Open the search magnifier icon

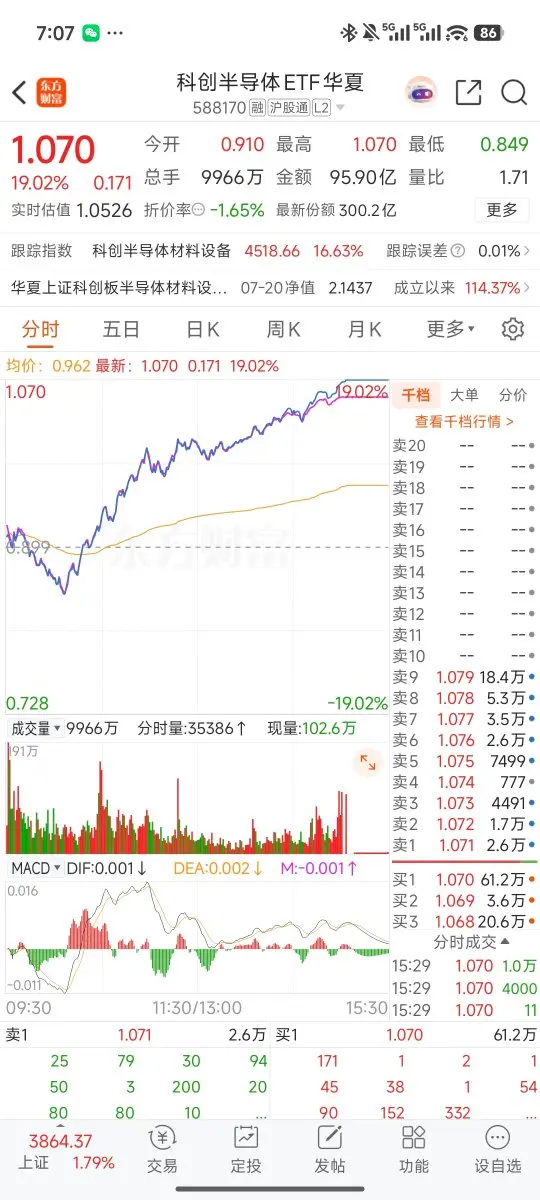[514, 93]
